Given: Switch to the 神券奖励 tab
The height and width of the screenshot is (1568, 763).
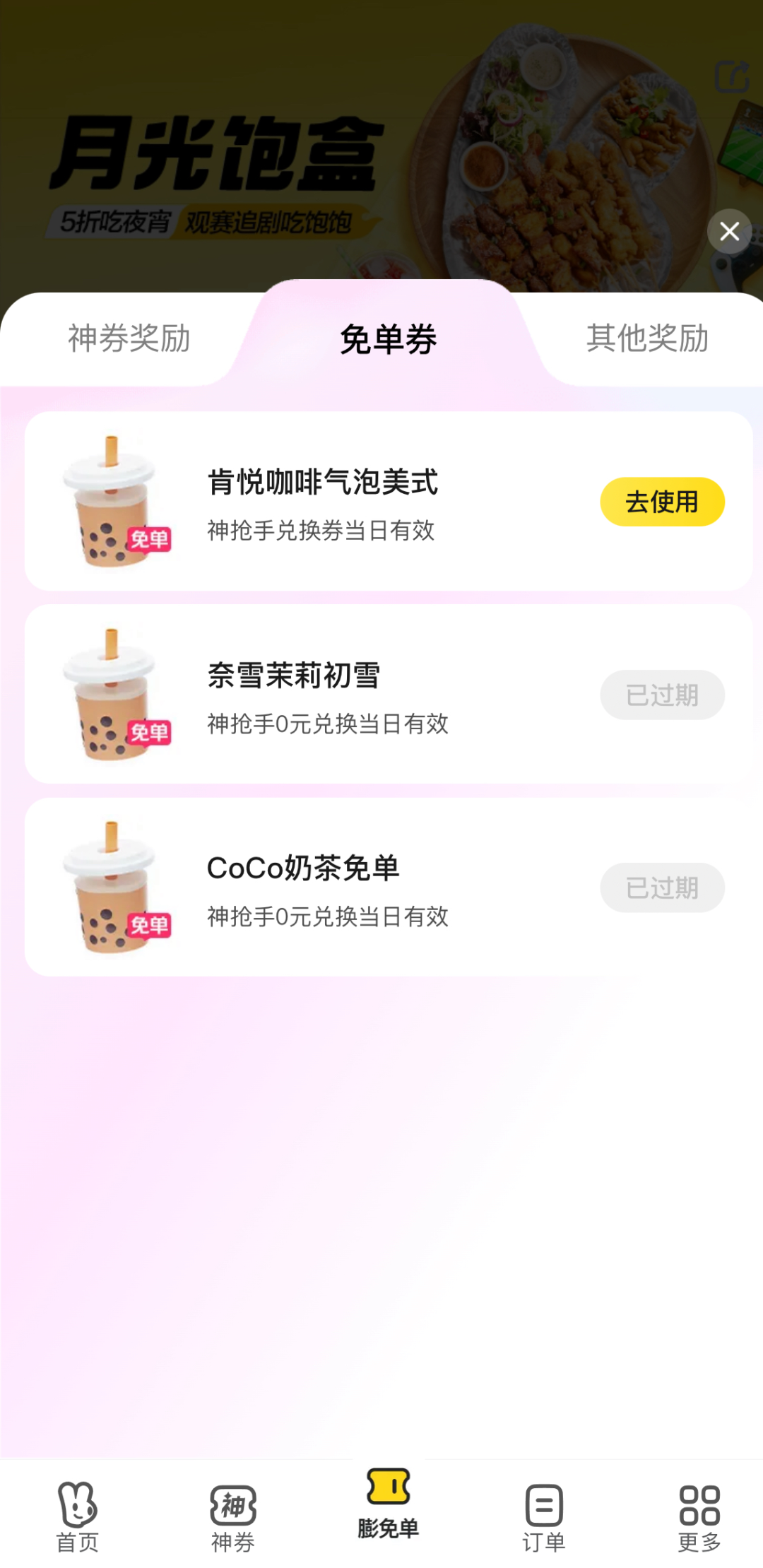Looking at the screenshot, I should pos(129,338).
